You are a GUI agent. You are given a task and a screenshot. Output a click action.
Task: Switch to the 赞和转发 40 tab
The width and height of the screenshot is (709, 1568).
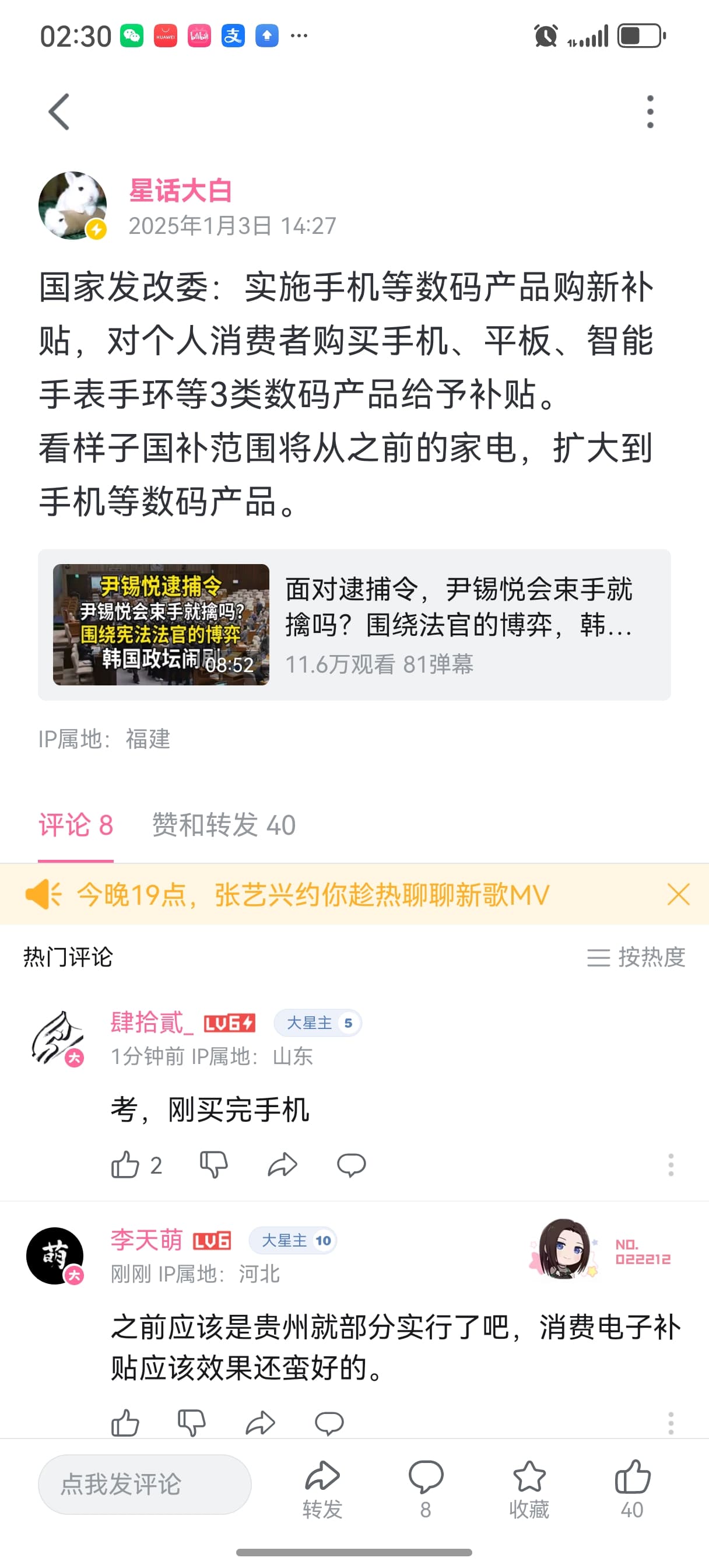(223, 825)
